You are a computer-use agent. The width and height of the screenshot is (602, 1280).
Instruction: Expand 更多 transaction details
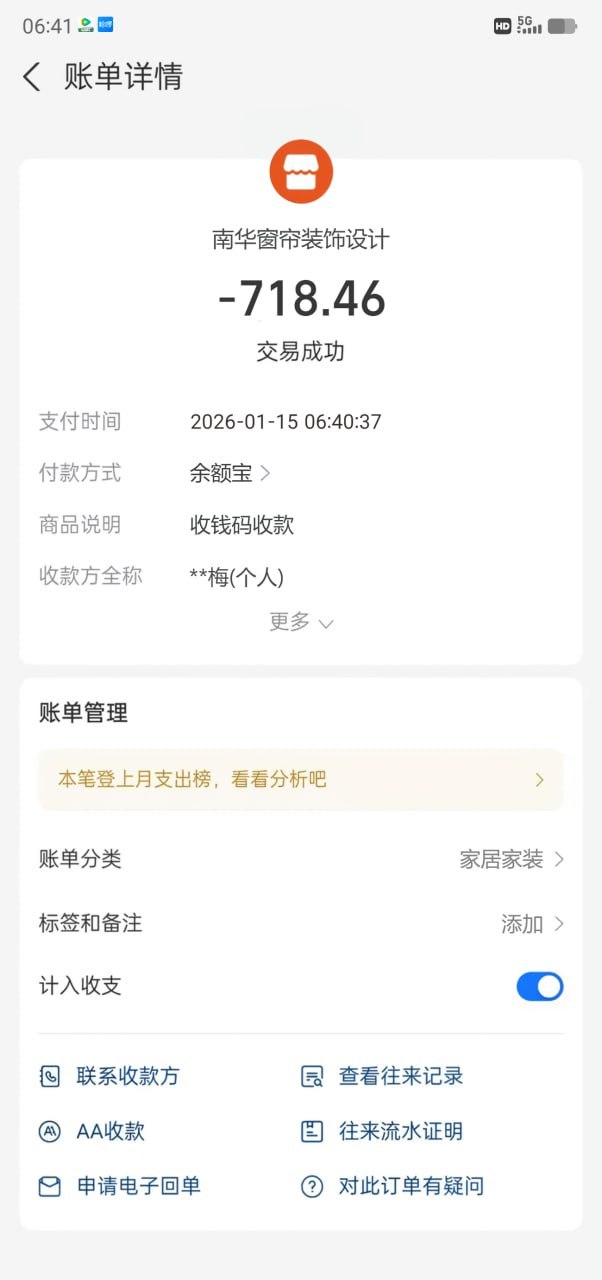tap(300, 622)
